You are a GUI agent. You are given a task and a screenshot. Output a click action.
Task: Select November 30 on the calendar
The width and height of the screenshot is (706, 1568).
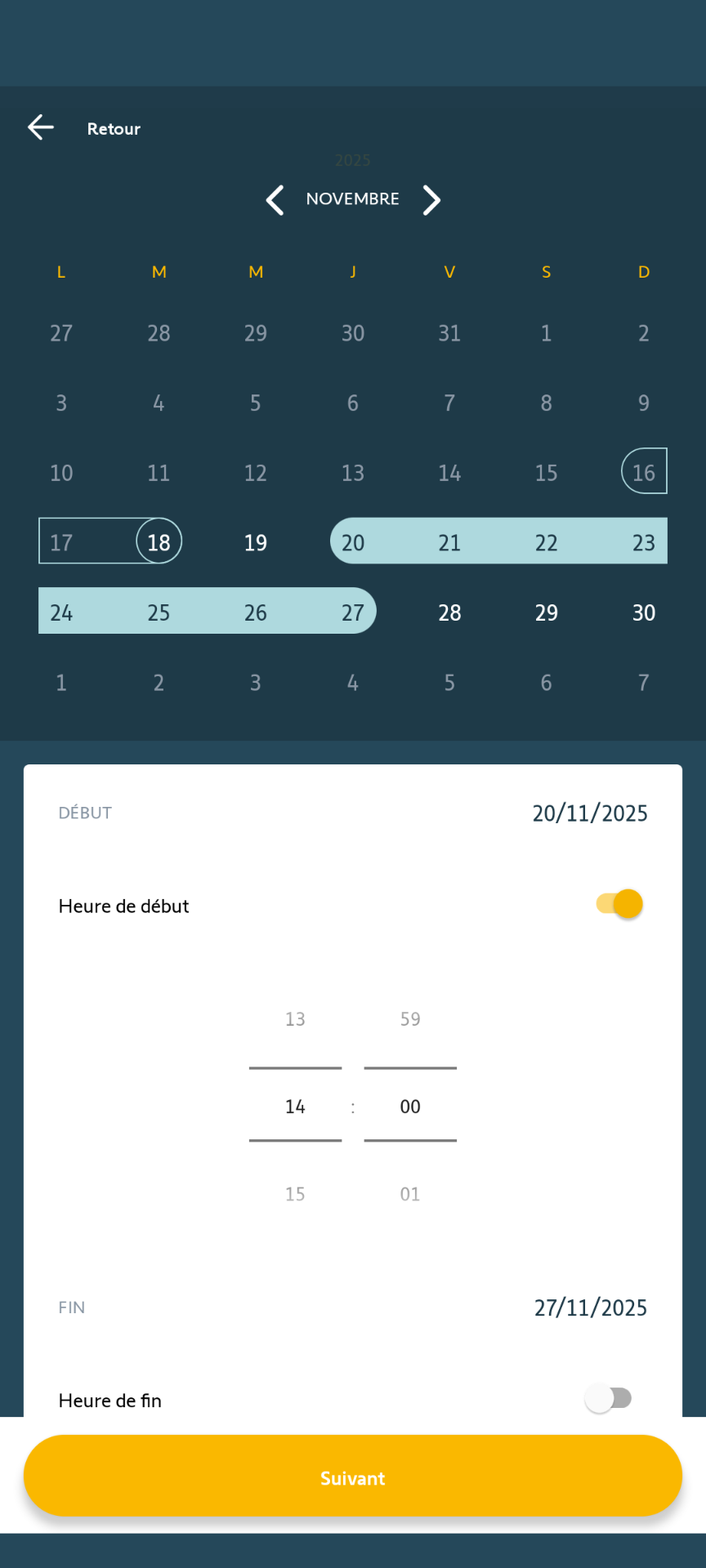[643, 612]
